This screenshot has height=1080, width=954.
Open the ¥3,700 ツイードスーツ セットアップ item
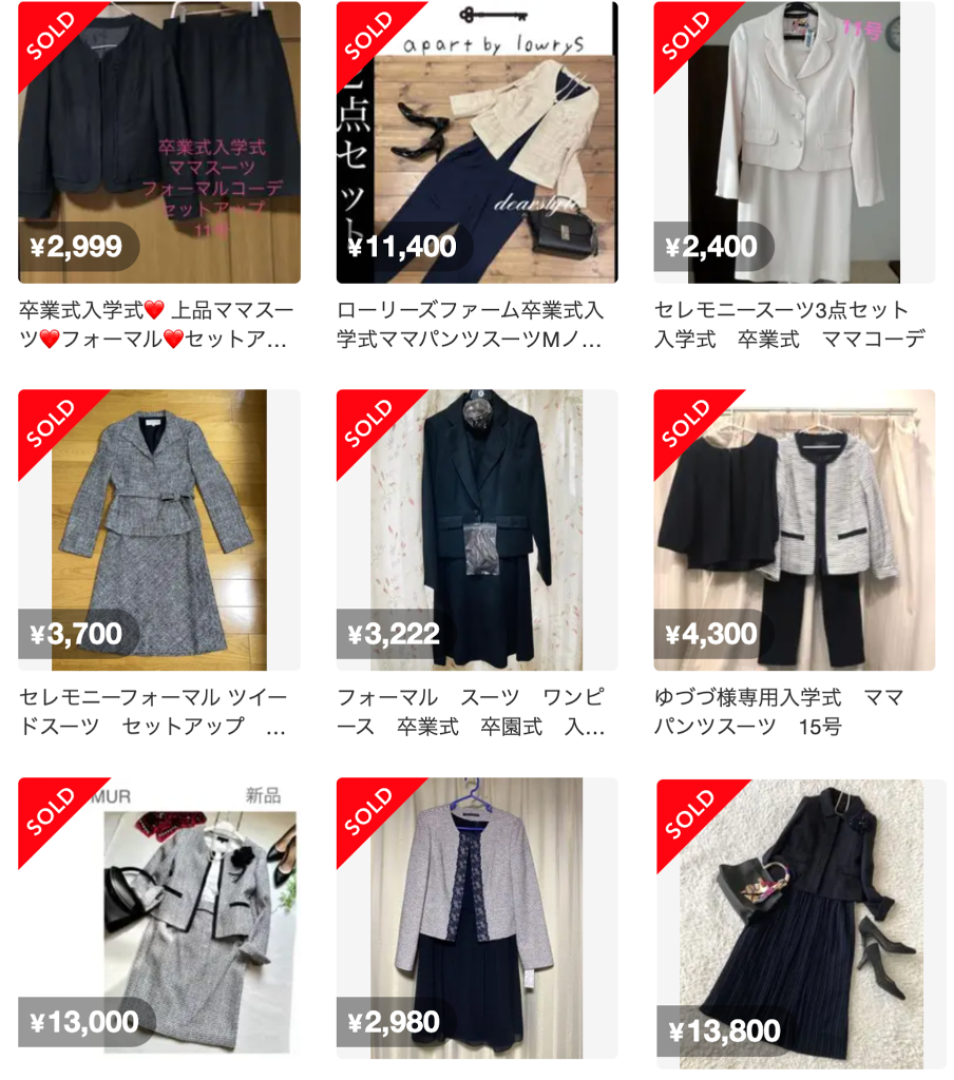point(159,530)
